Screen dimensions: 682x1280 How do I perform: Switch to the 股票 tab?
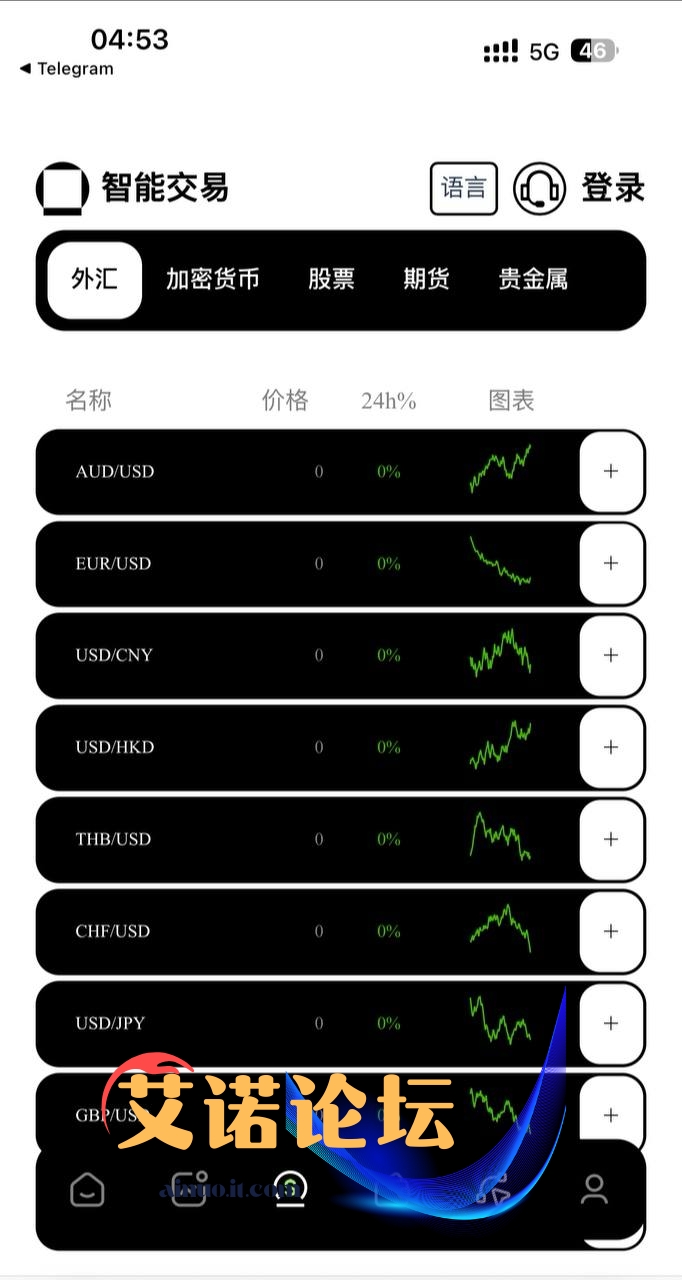click(x=331, y=279)
